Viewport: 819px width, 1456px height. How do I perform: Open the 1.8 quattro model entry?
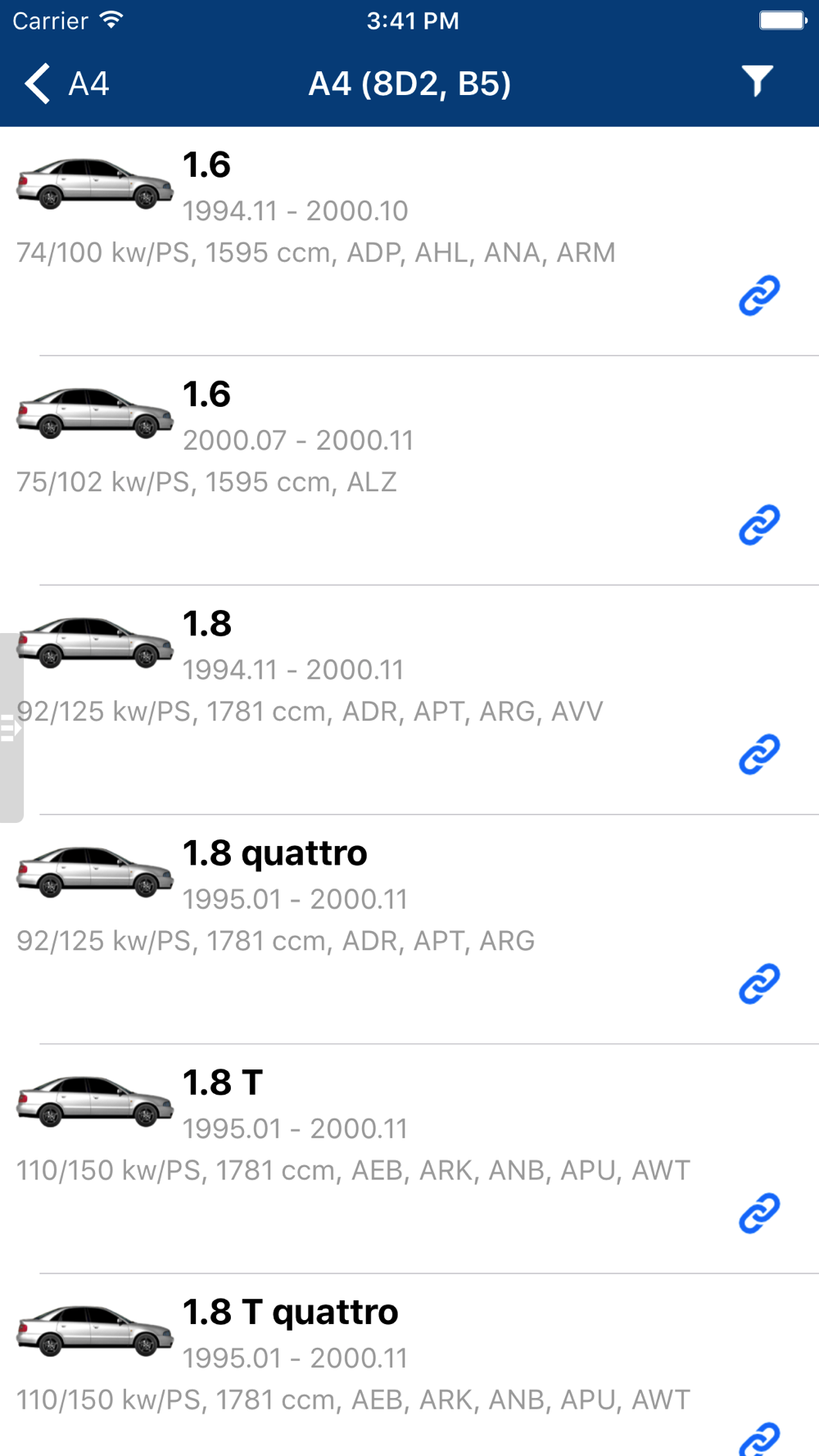pos(409,929)
